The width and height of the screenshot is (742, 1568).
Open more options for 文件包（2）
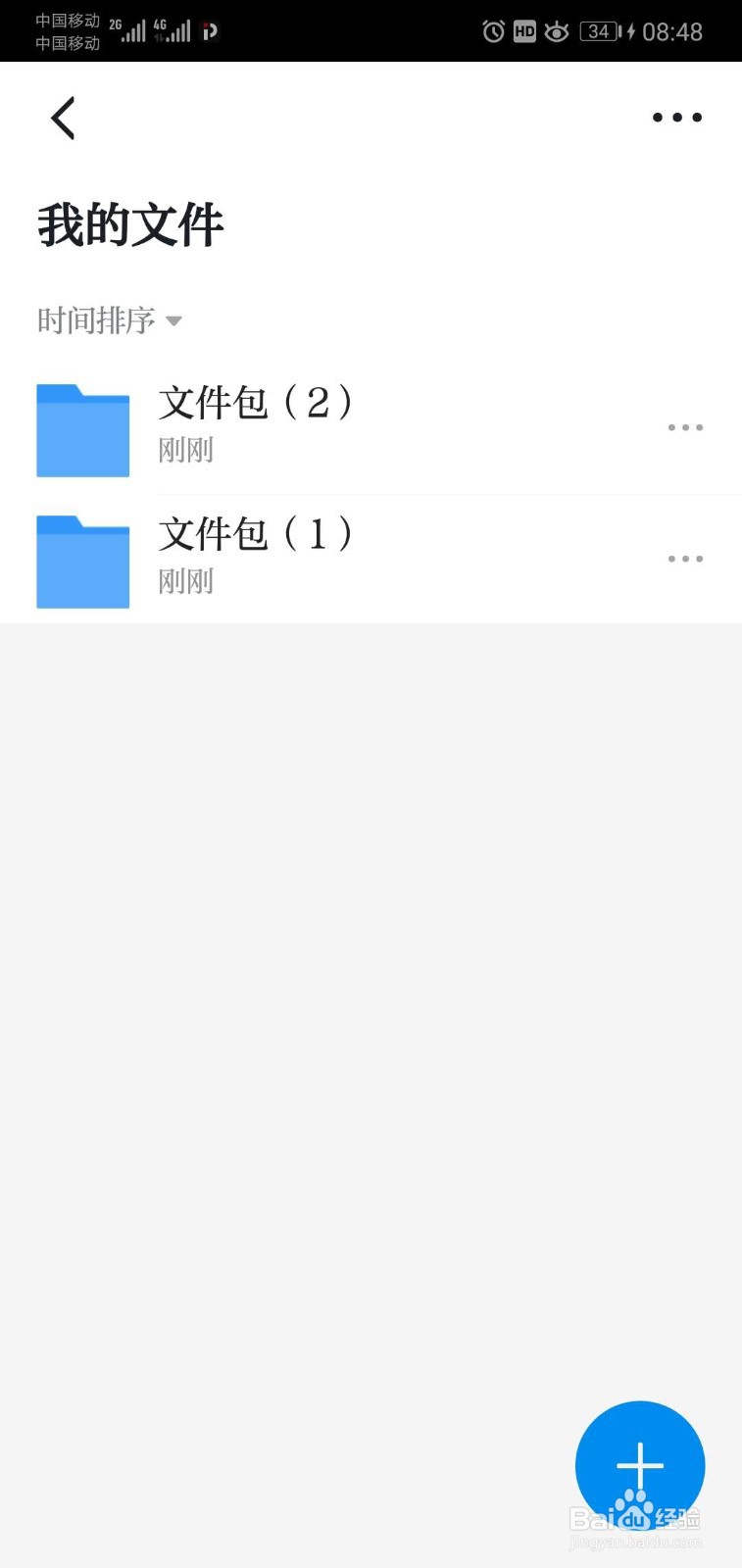[685, 427]
